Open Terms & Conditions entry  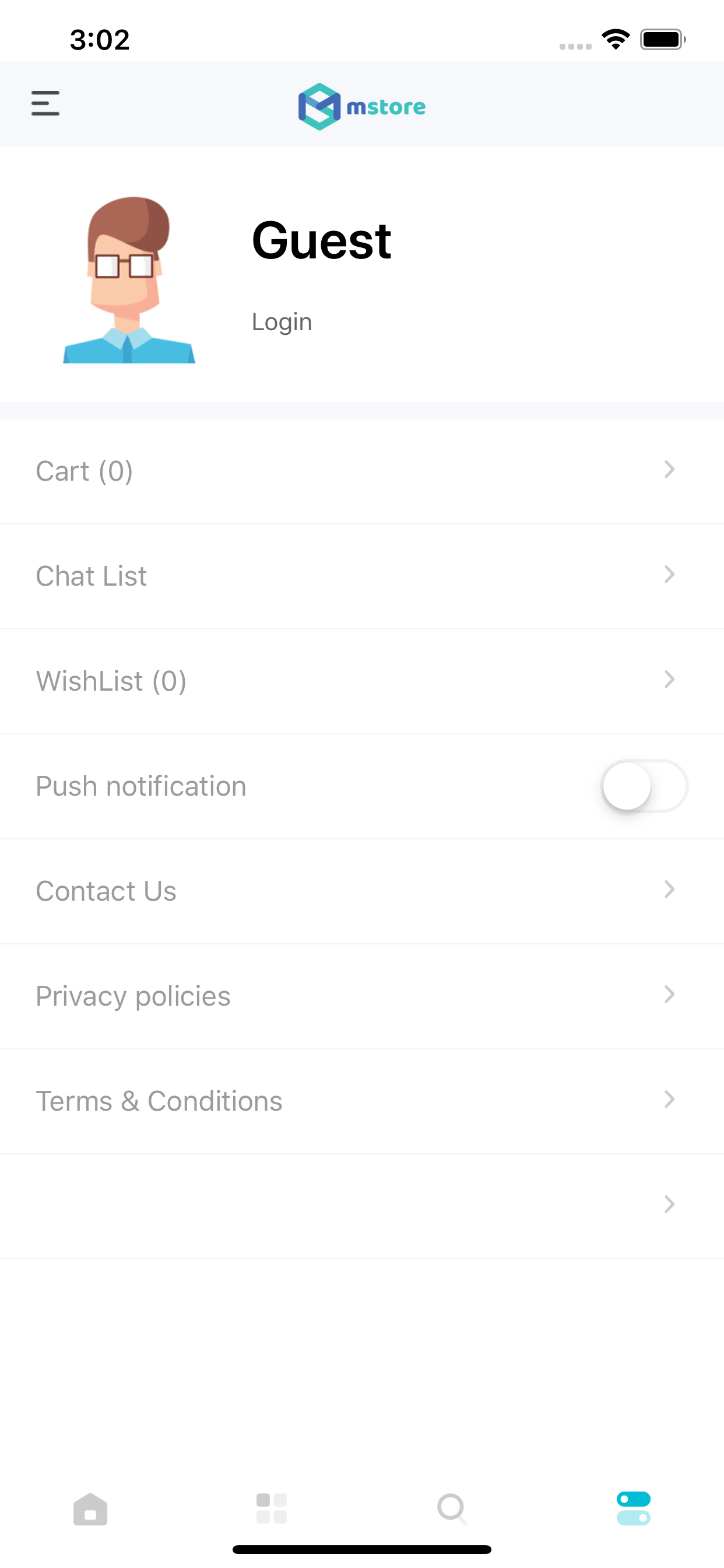159,1100
